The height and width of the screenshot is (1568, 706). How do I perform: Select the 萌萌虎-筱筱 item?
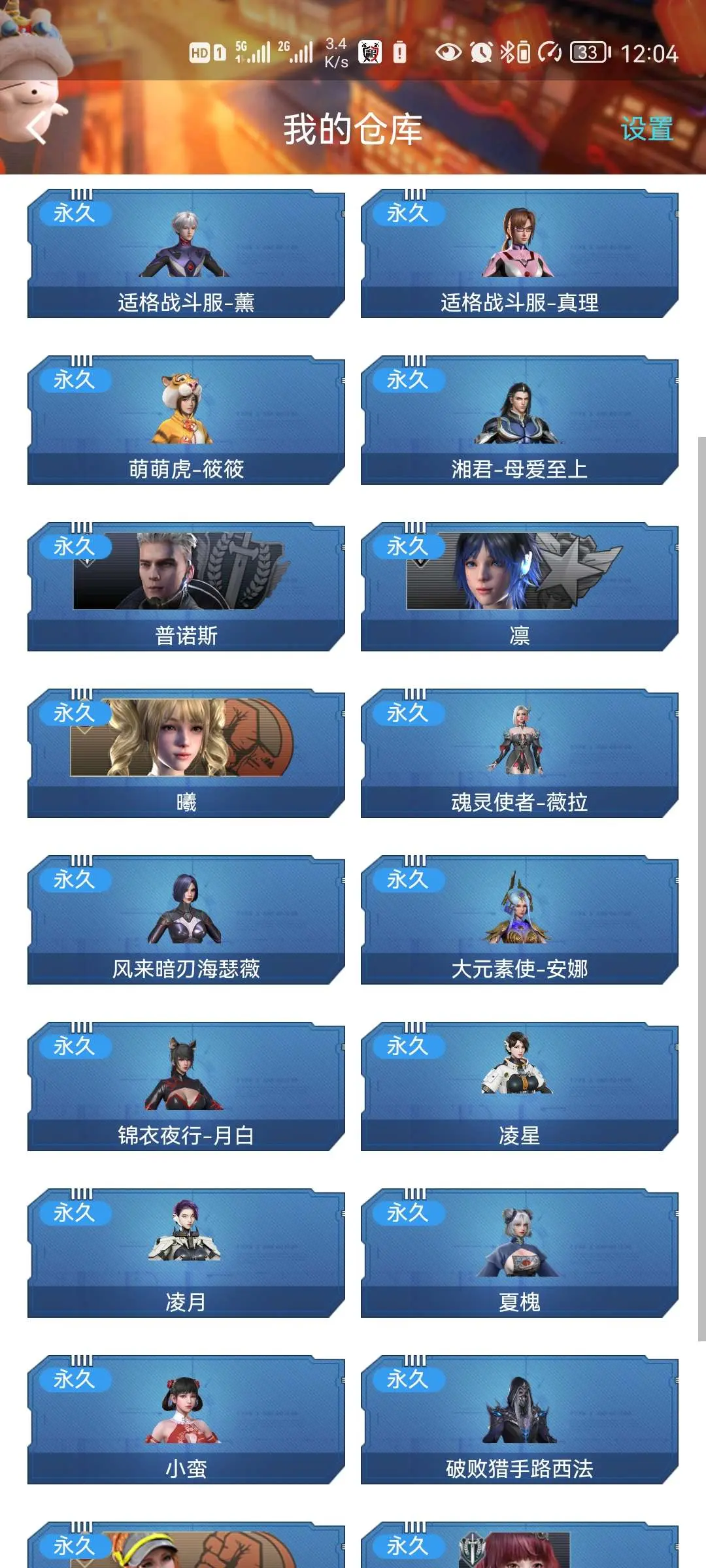coord(186,420)
